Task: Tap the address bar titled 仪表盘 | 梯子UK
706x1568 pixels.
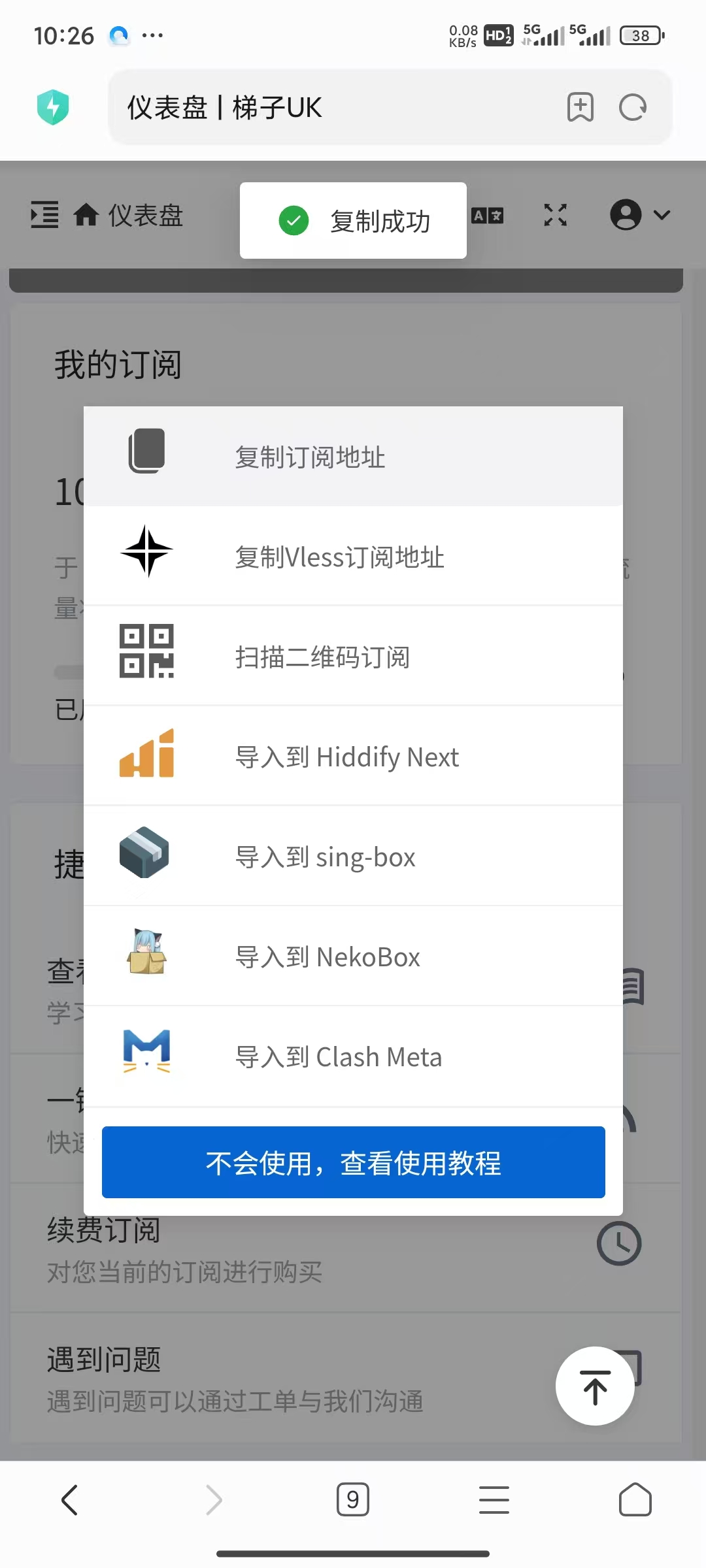Action: point(327,107)
